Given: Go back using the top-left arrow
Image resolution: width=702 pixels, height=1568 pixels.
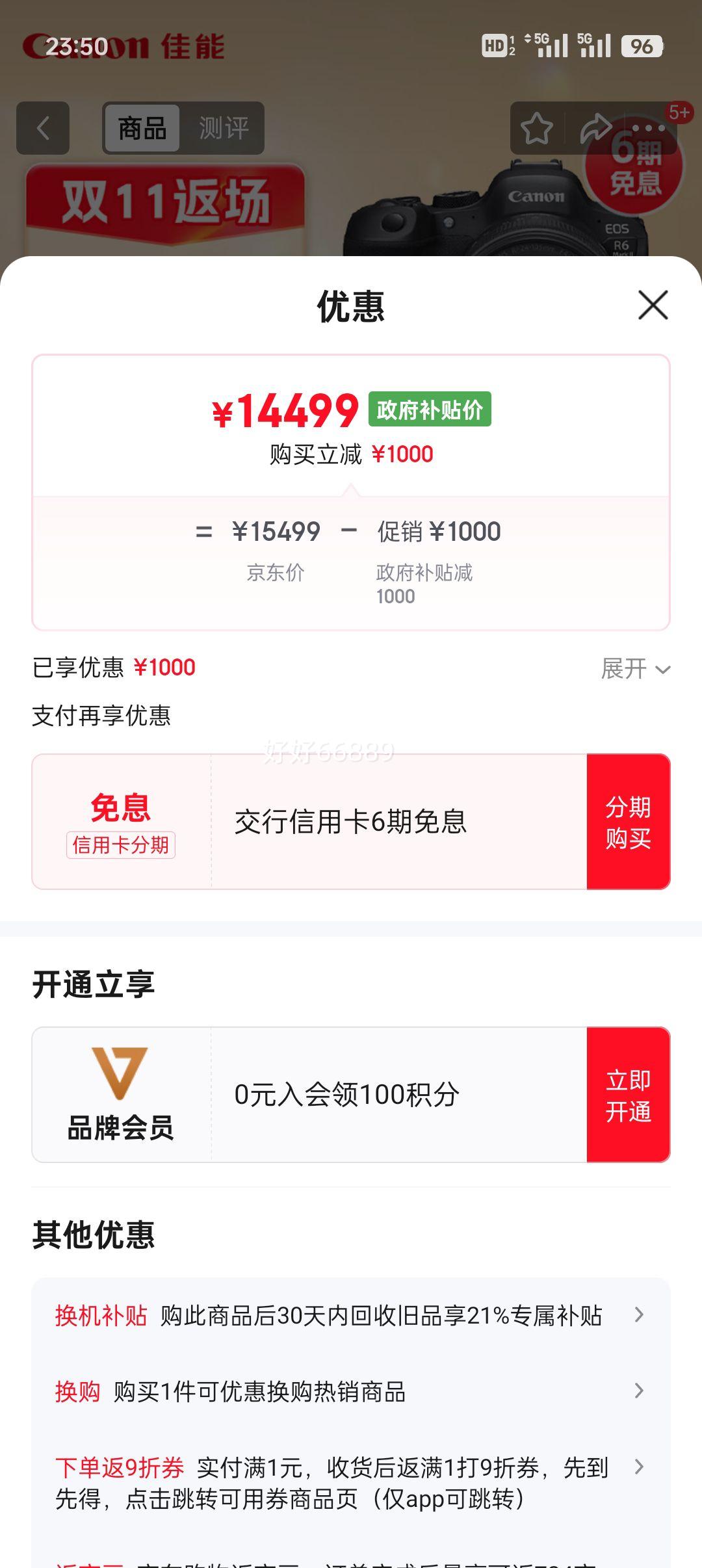Looking at the screenshot, I should [43, 128].
